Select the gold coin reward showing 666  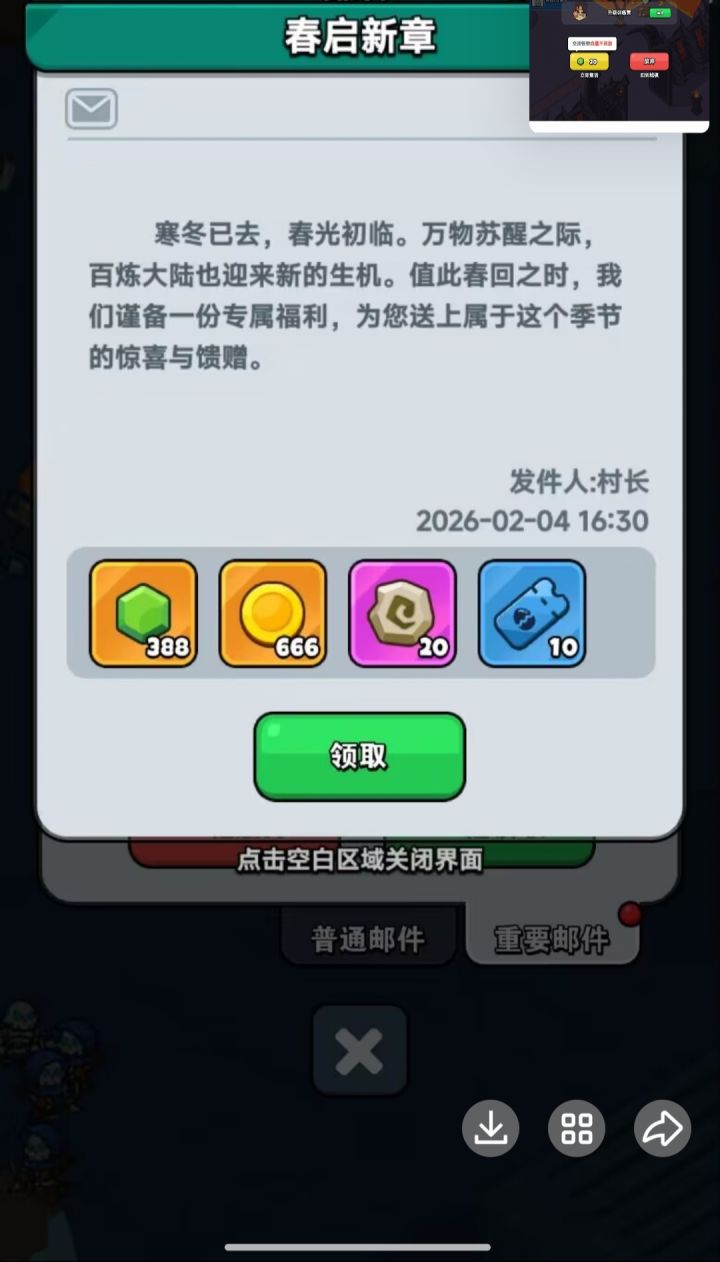[273, 613]
